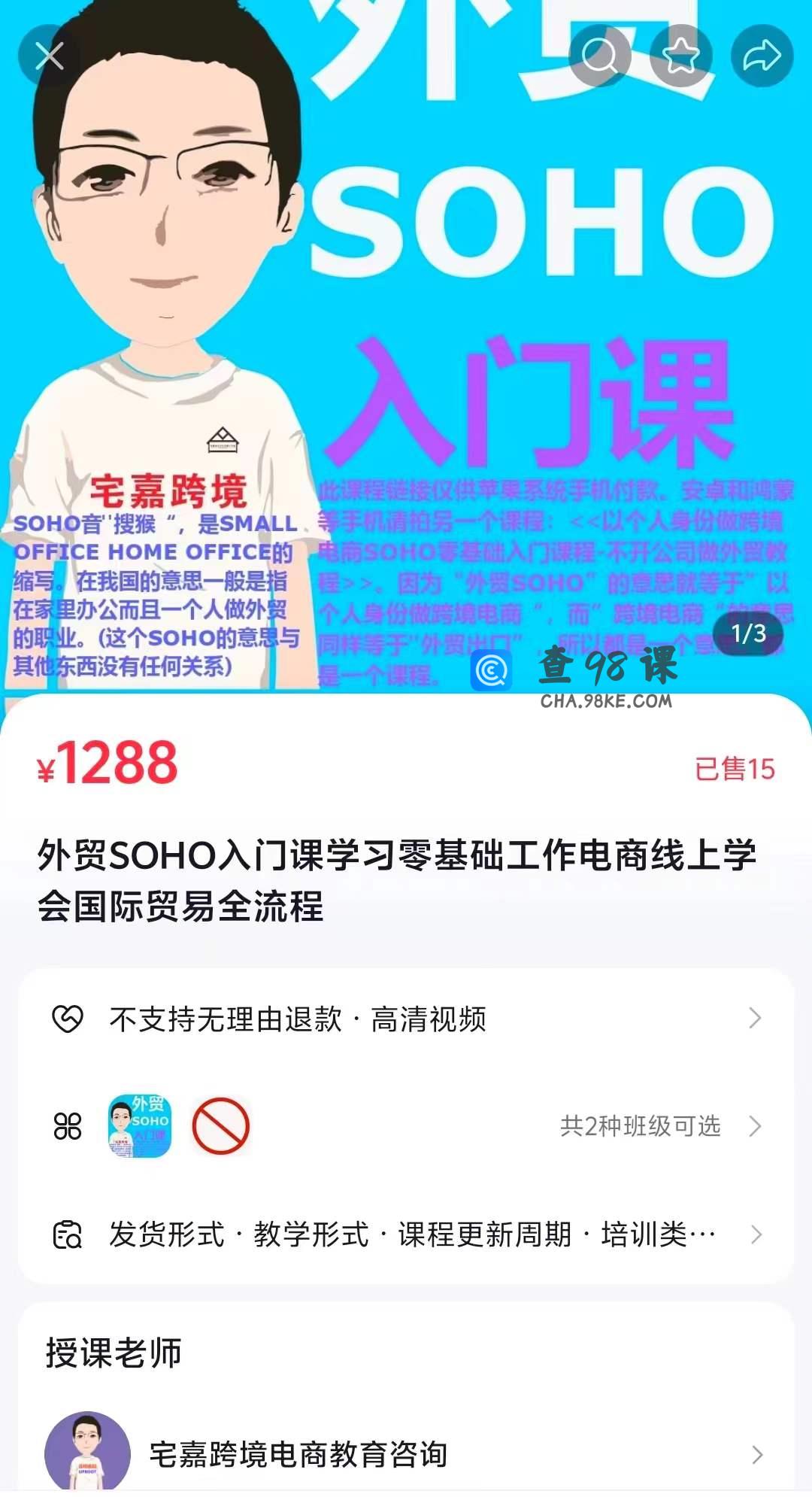
Task: Open the class options row with 共2种班级可选
Action: click(641, 1126)
